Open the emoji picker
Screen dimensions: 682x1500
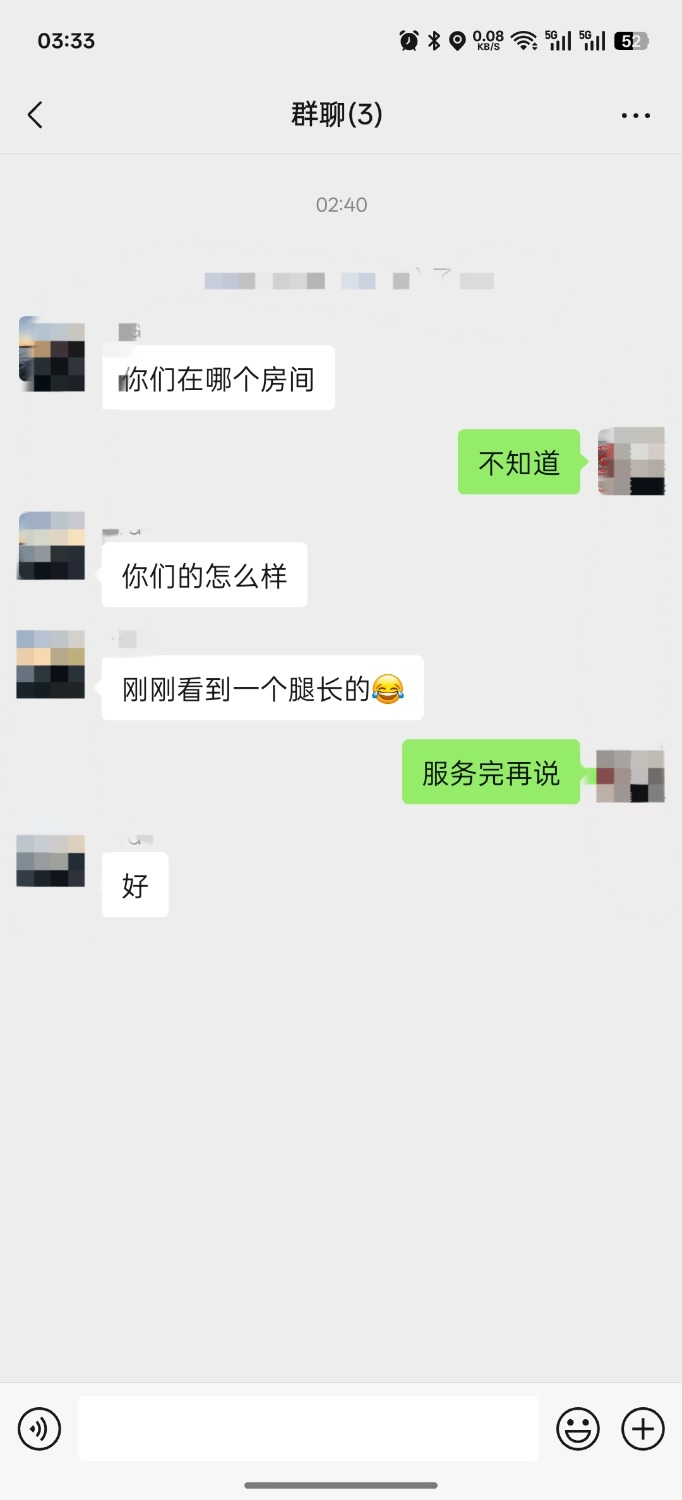pos(578,1429)
